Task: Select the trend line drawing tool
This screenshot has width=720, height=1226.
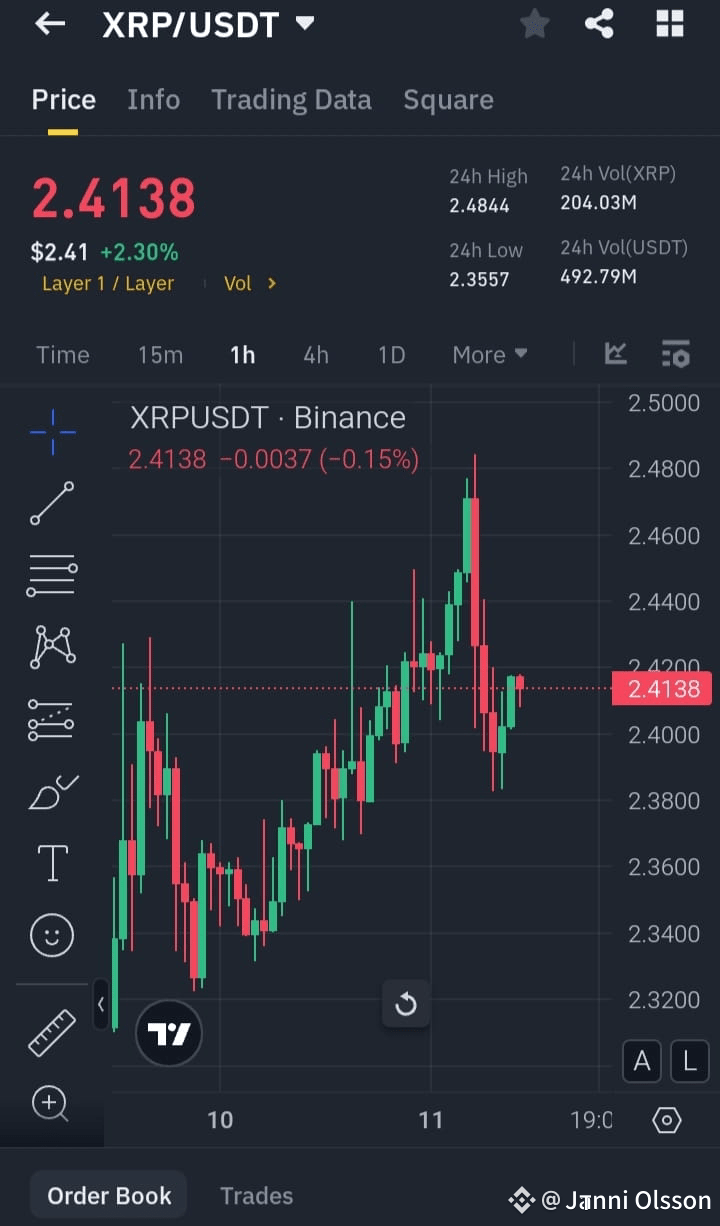Action: (51, 503)
